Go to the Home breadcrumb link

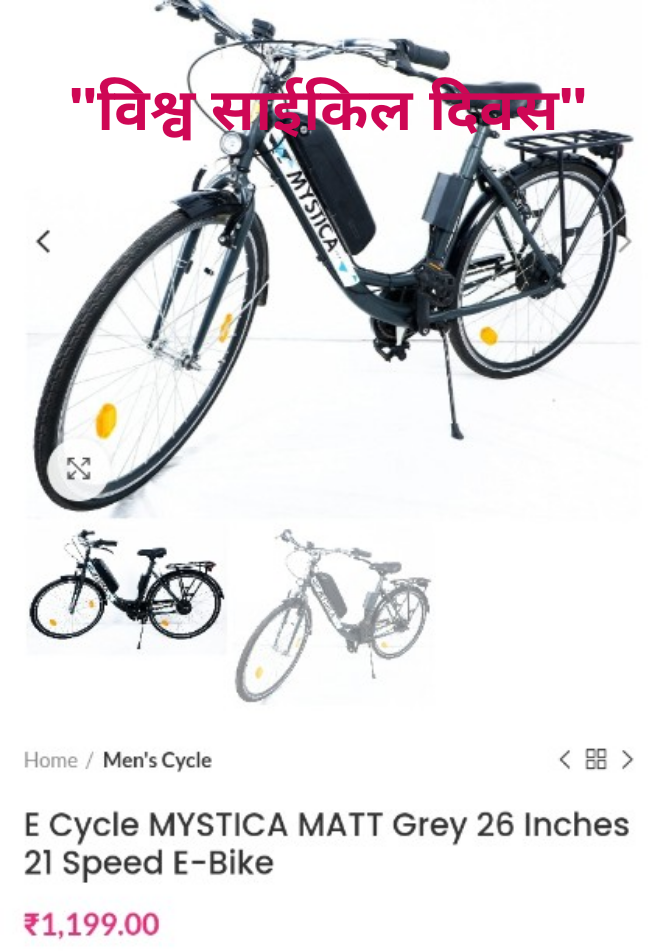coord(50,760)
